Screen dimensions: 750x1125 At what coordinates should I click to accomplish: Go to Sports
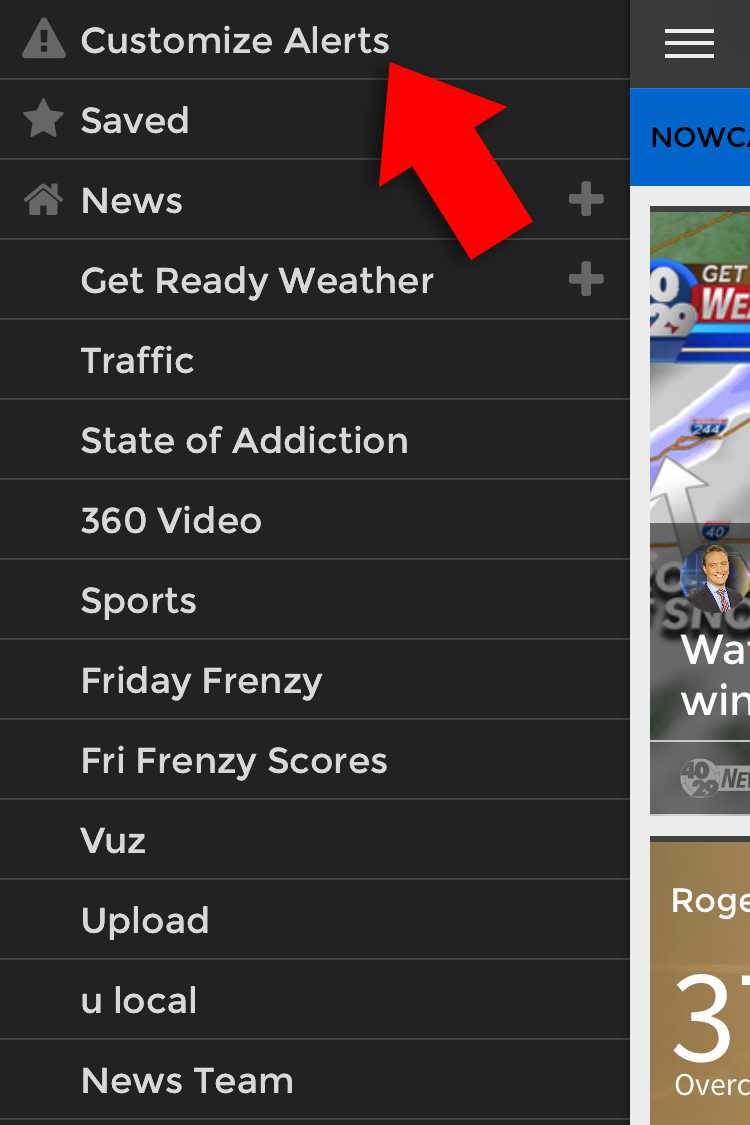pos(138,601)
